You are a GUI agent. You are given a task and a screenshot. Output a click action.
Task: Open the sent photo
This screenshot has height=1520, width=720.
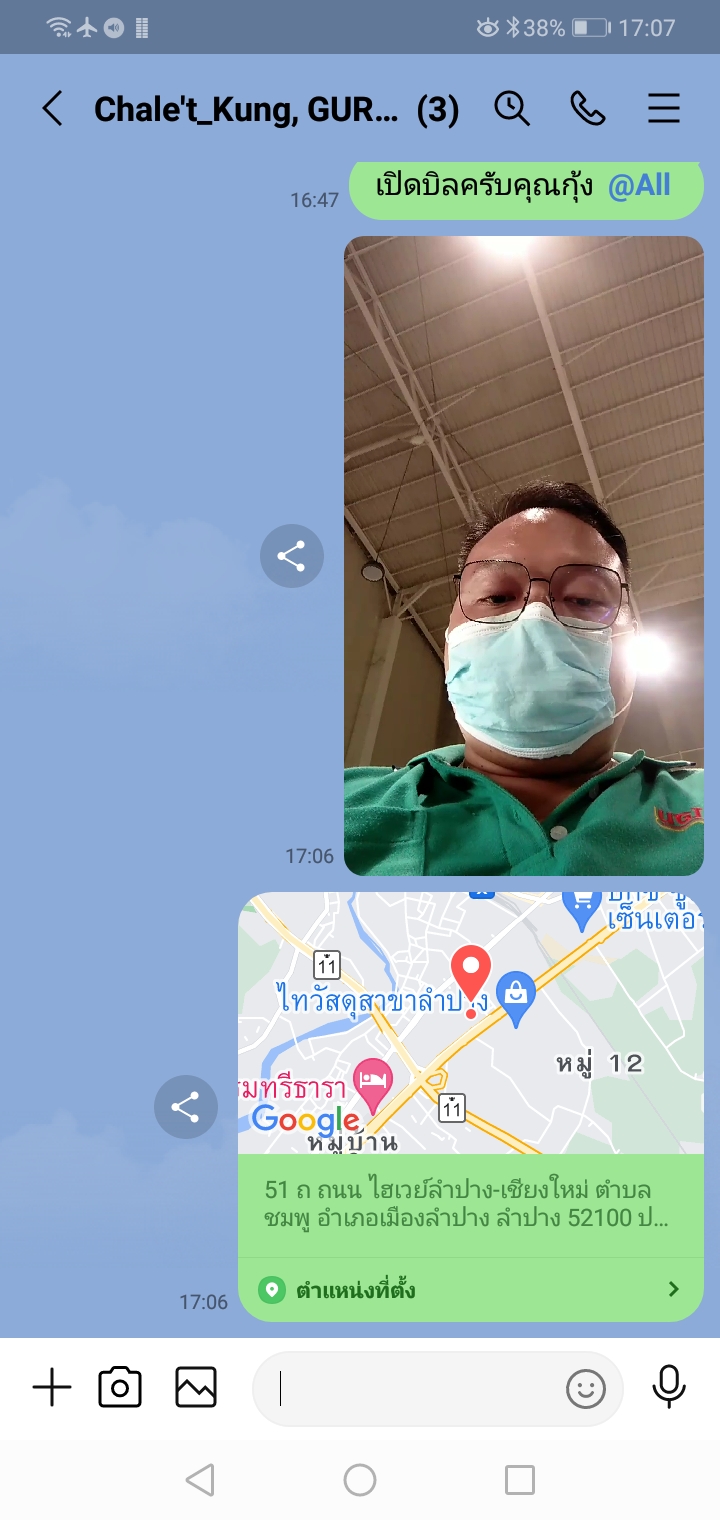pyautogui.click(x=523, y=556)
